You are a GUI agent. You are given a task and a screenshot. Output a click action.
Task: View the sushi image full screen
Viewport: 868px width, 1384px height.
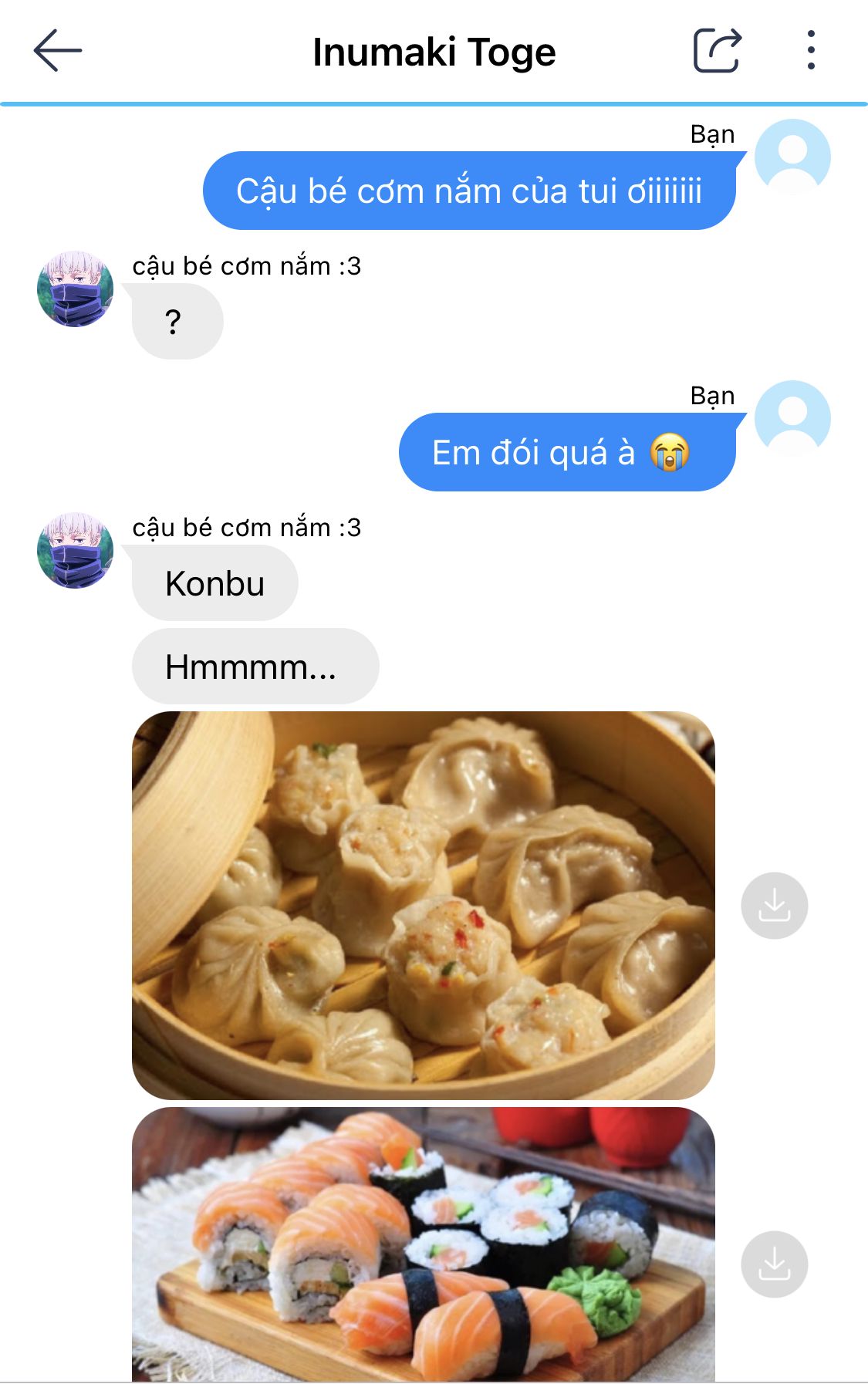coord(423,1244)
